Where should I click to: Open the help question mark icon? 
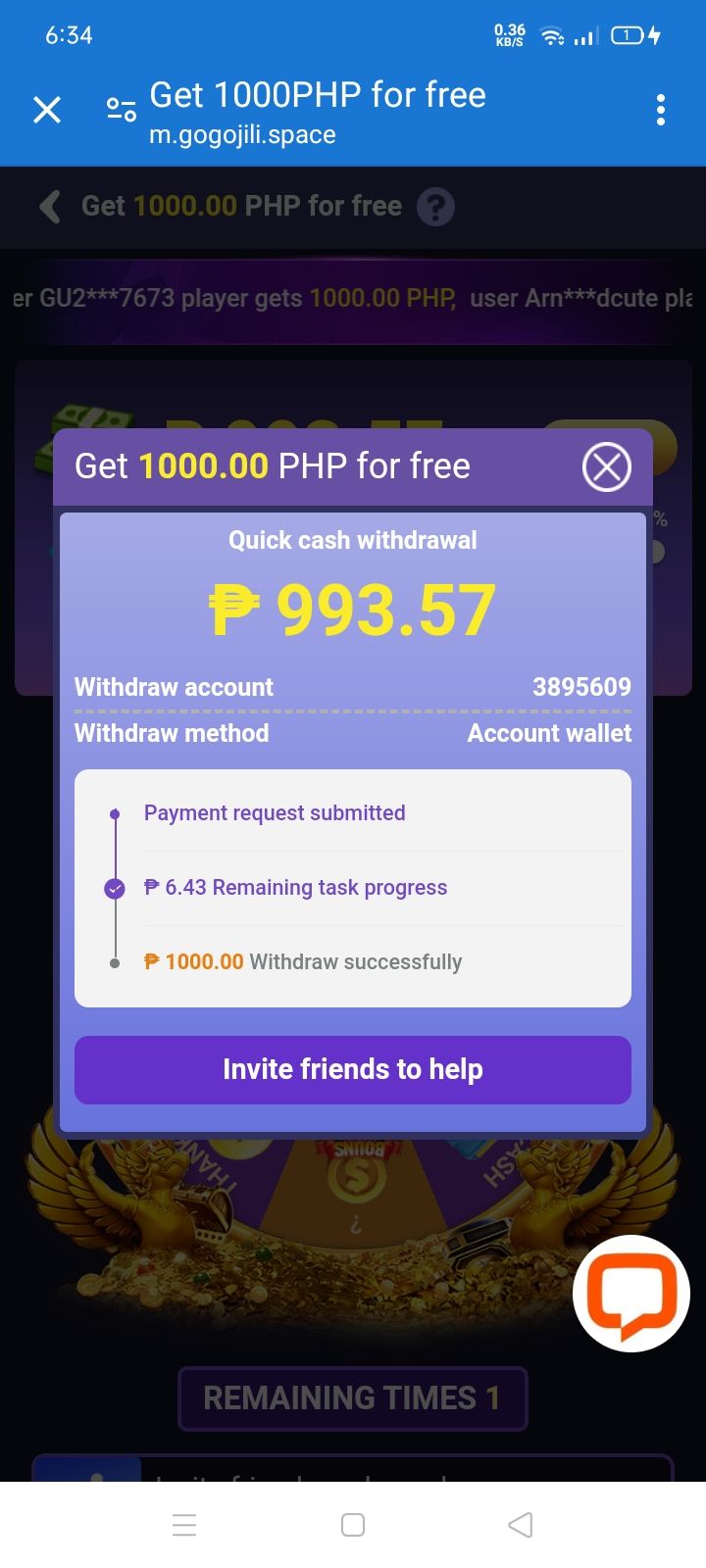click(435, 207)
